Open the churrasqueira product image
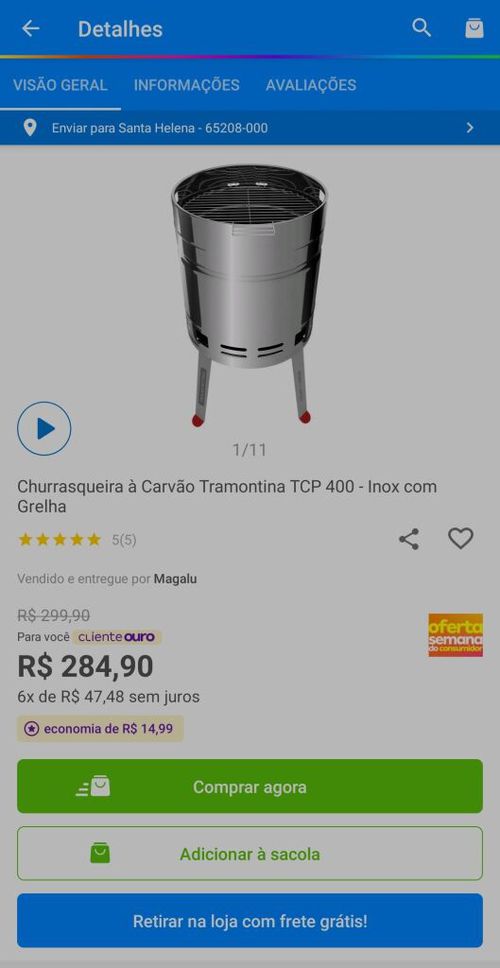 (x=250, y=295)
